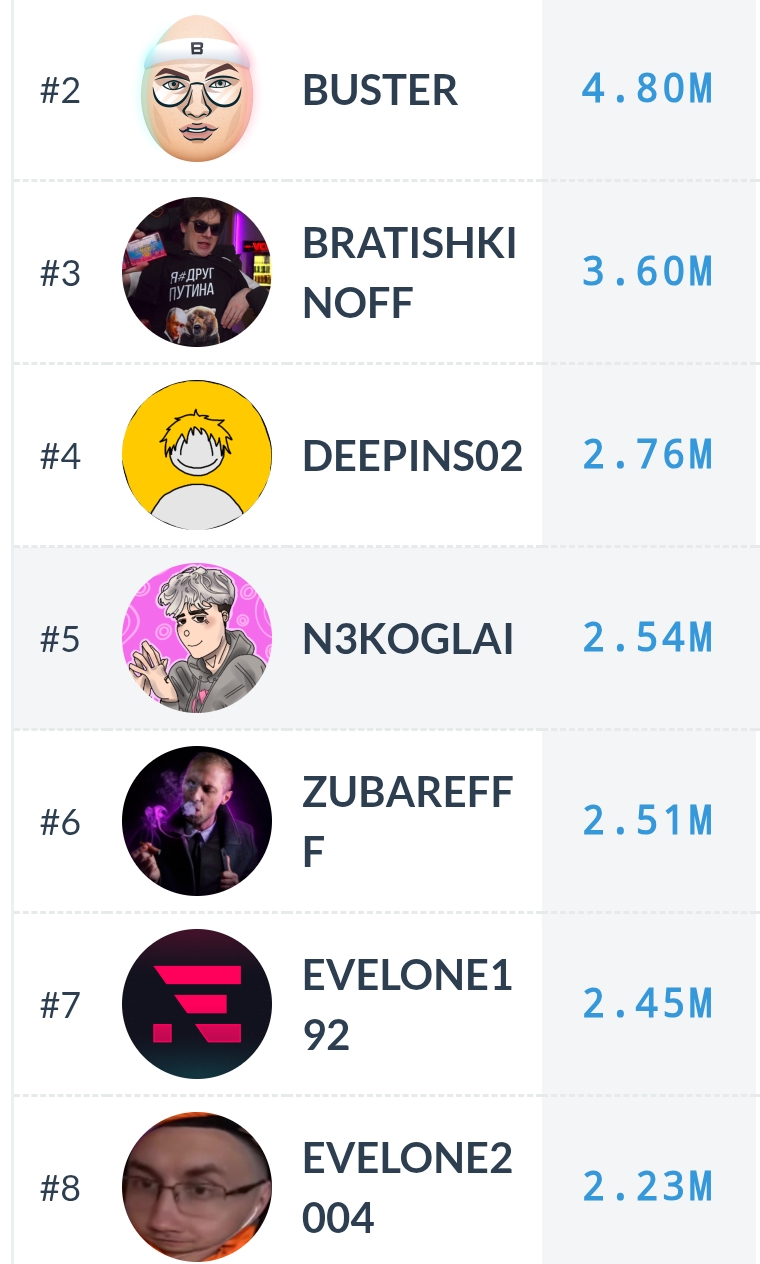Screen dimensions: 760x1264
Task: Open the BRATISHKINOFF ranking entry
Action: pos(385,272)
